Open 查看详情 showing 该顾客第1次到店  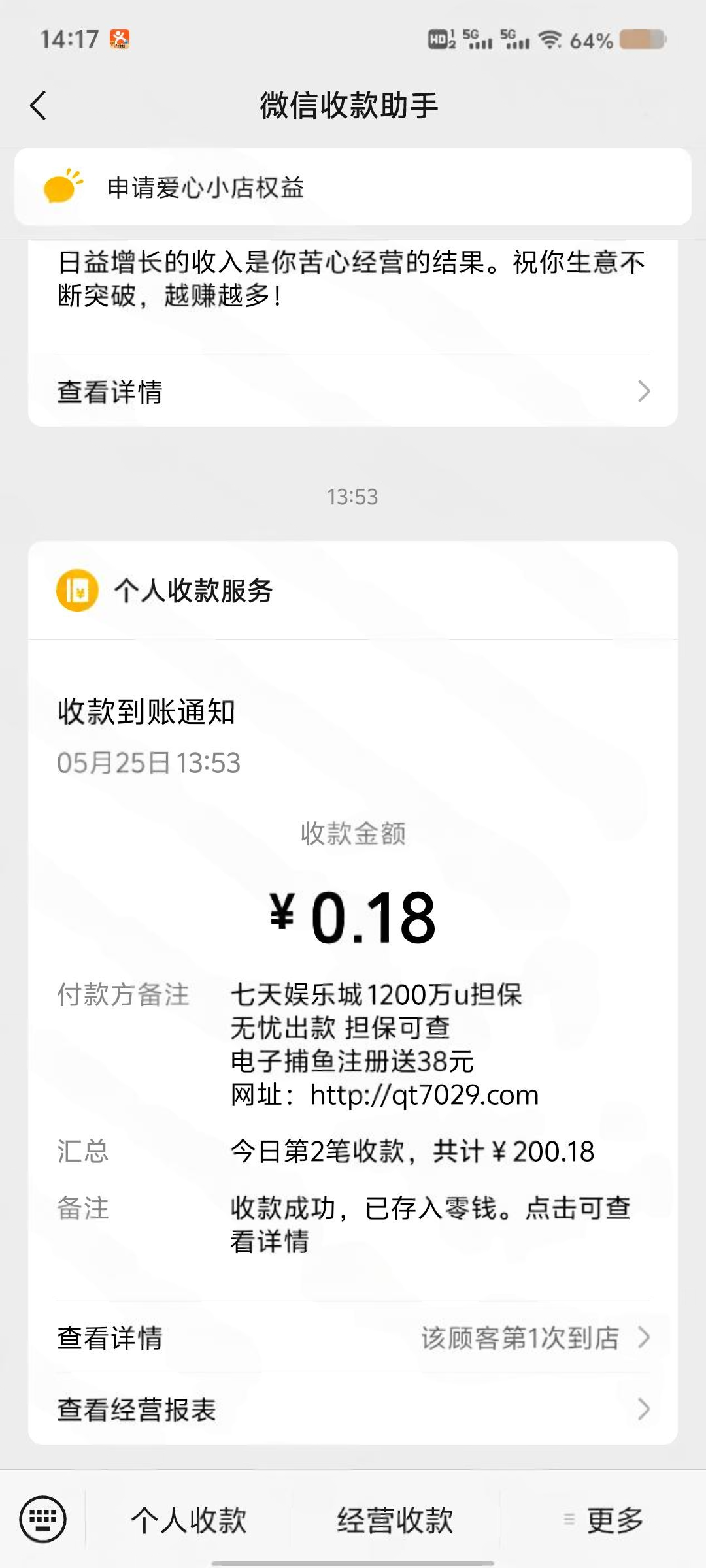click(353, 1337)
